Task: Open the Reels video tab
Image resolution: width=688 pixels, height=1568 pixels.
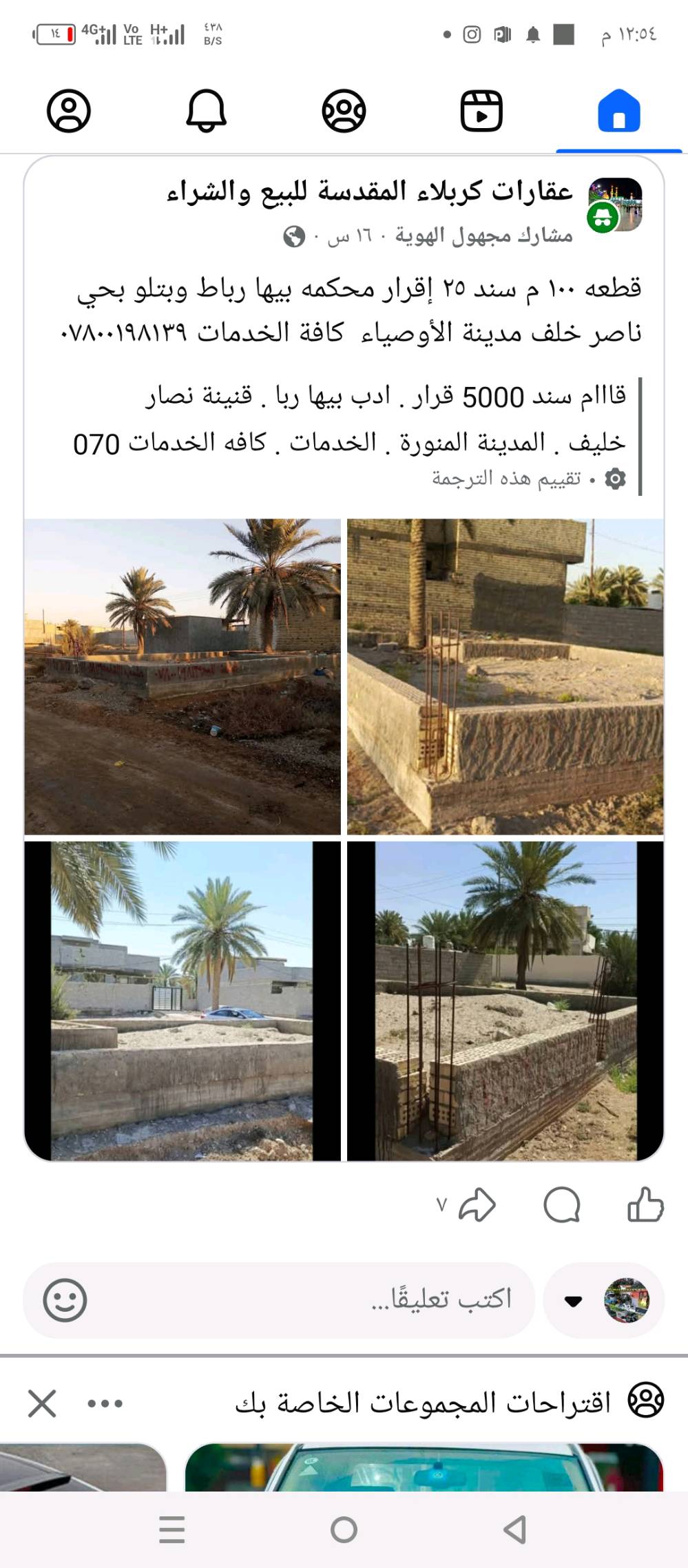Action: 481,111
